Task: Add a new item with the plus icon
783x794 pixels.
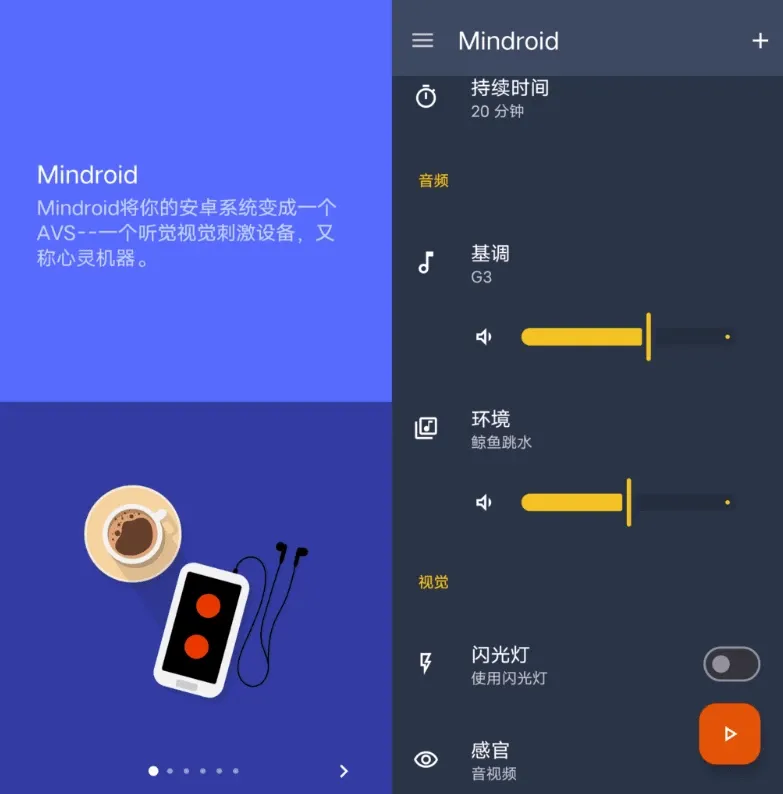Action: pyautogui.click(x=759, y=41)
